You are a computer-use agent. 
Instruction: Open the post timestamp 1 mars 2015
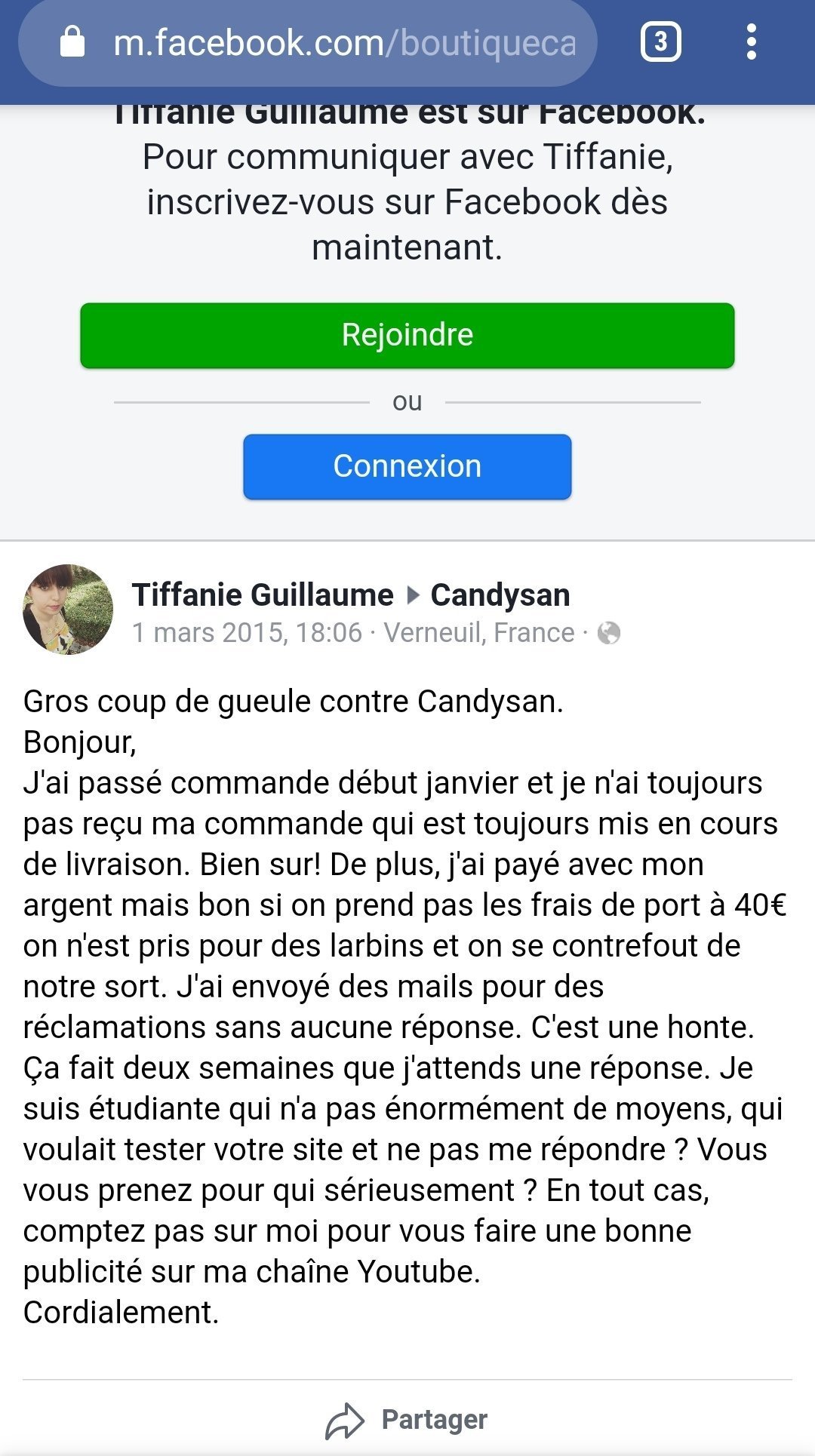[x=248, y=632]
